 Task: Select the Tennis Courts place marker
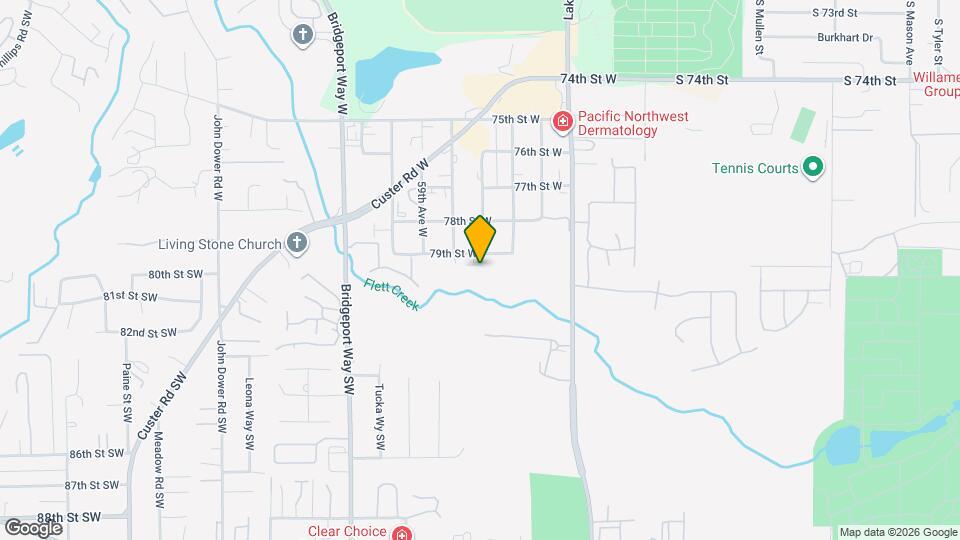coord(813,168)
